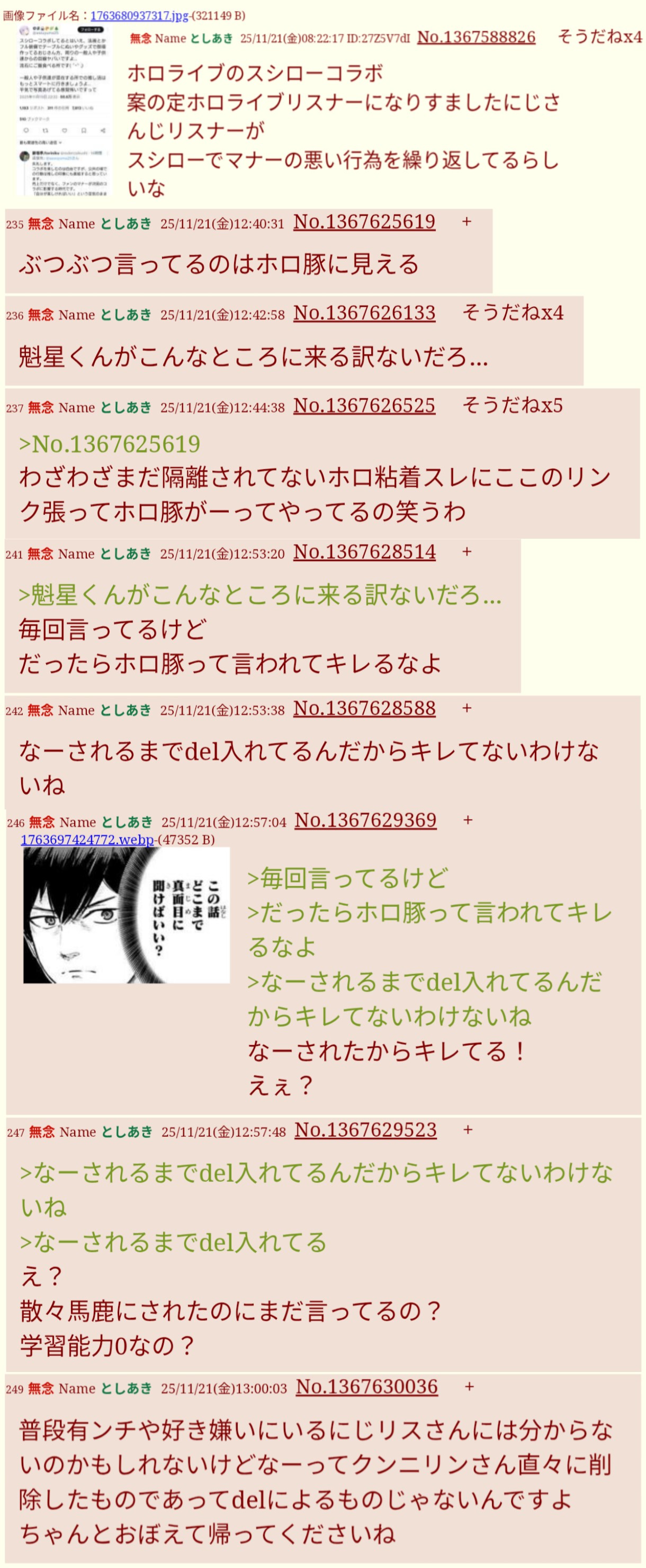Screen dimensions: 646x1568
Task: Open post number No.1367626133
Action: tap(364, 313)
